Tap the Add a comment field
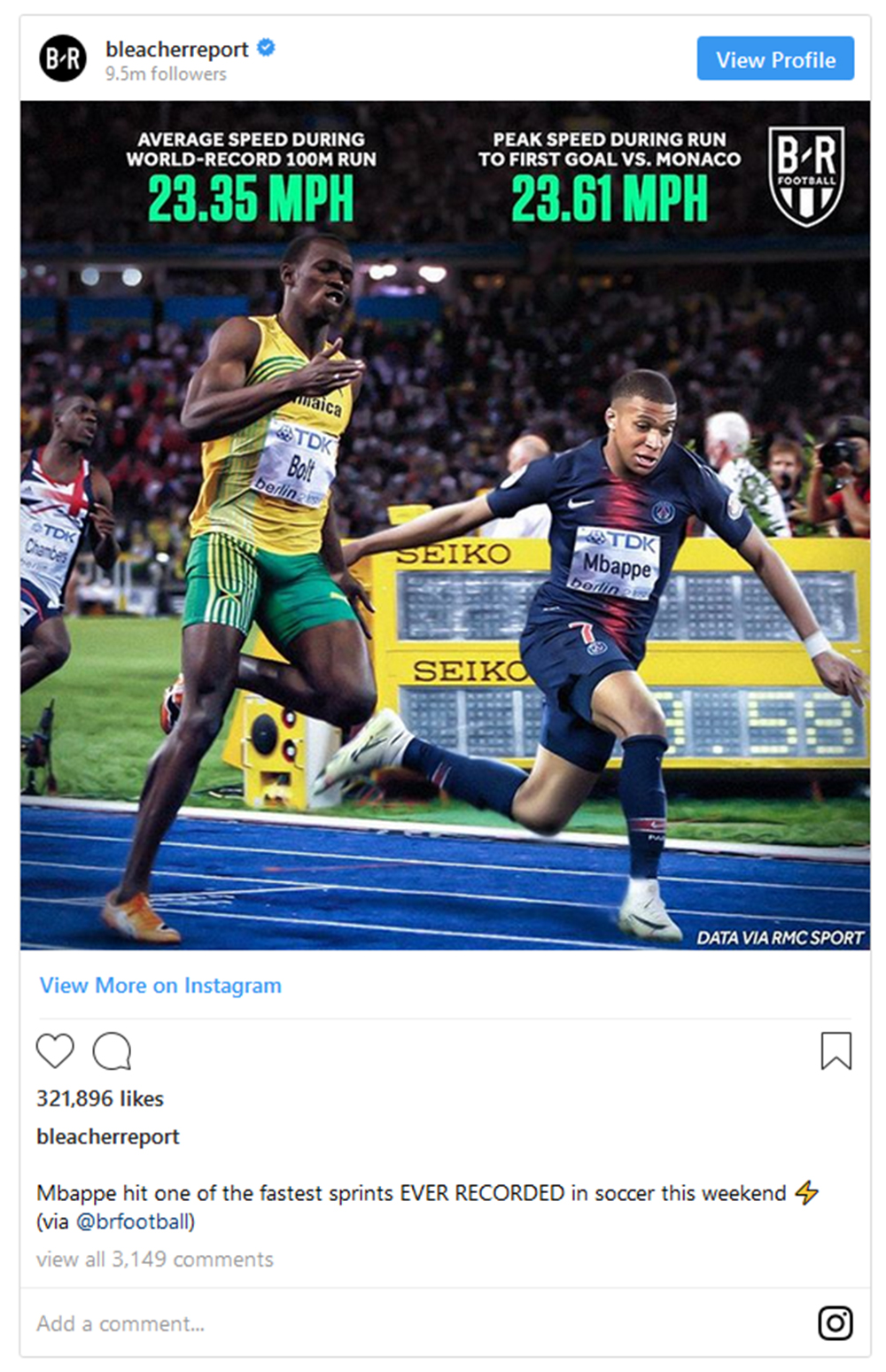Image resolution: width=886 pixels, height=1372 pixels. (354, 1323)
